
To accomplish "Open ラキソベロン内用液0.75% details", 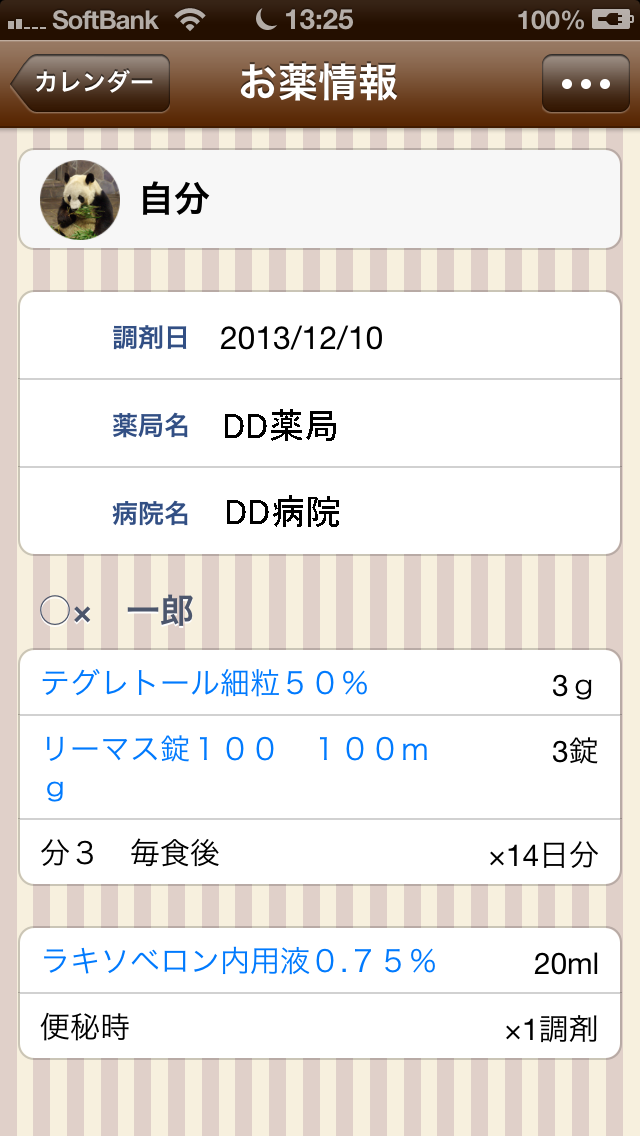I will point(240,962).
